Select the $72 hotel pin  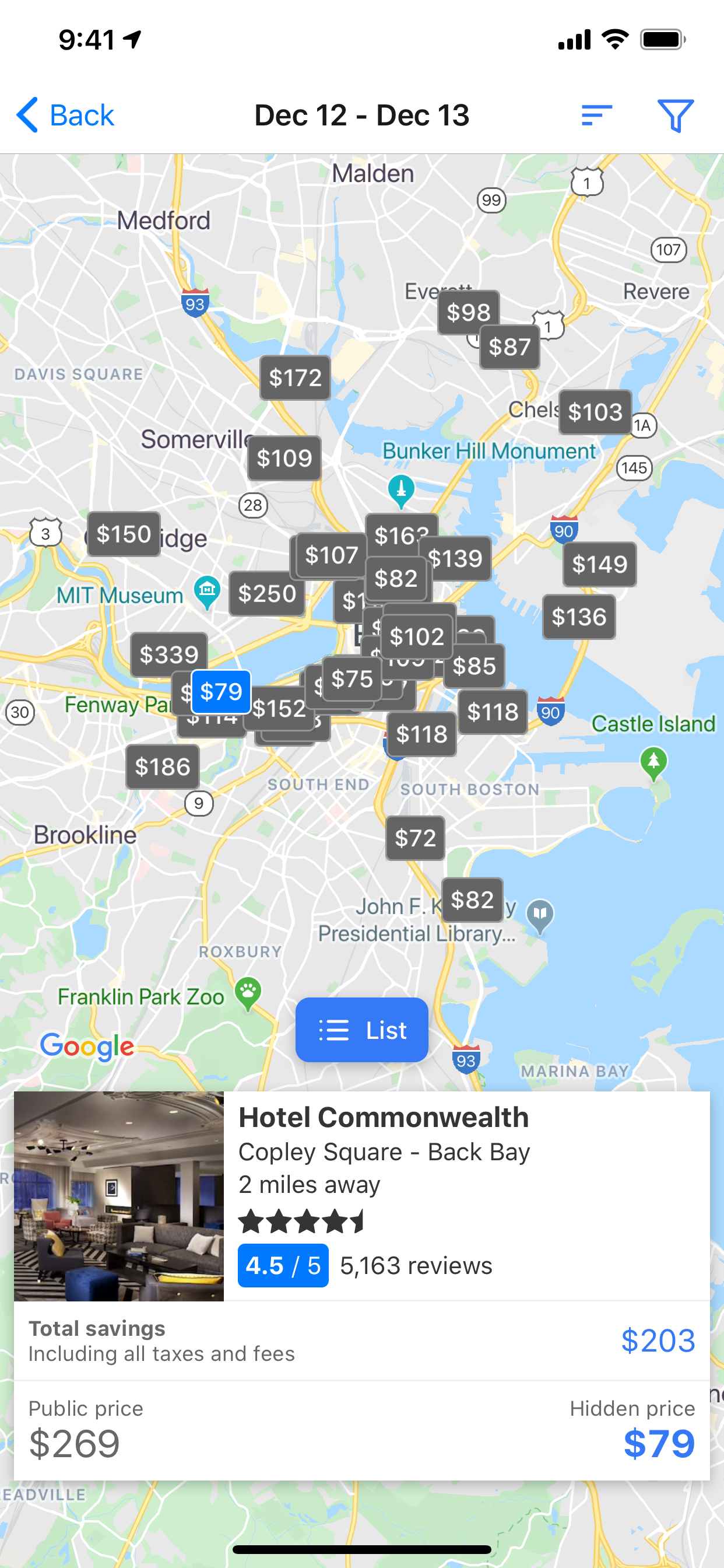pyautogui.click(x=416, y=838)
